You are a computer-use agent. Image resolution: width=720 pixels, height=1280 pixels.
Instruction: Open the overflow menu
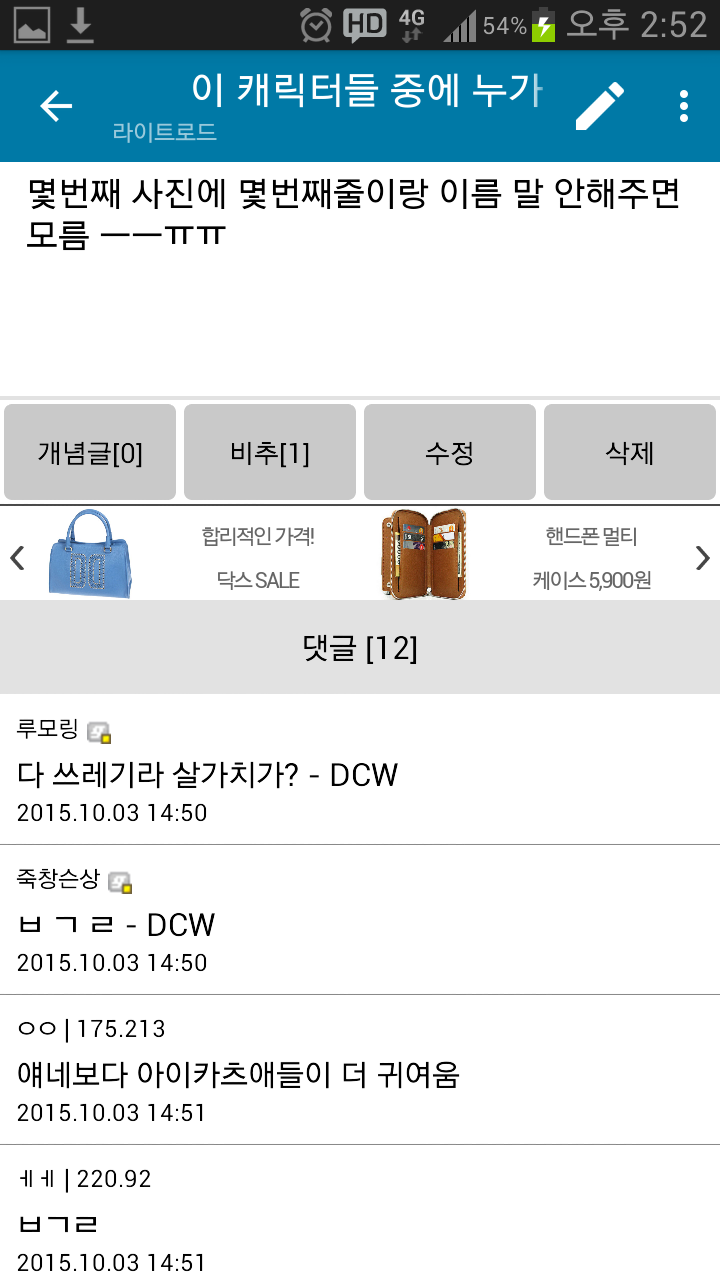click(x=684, y=106)
